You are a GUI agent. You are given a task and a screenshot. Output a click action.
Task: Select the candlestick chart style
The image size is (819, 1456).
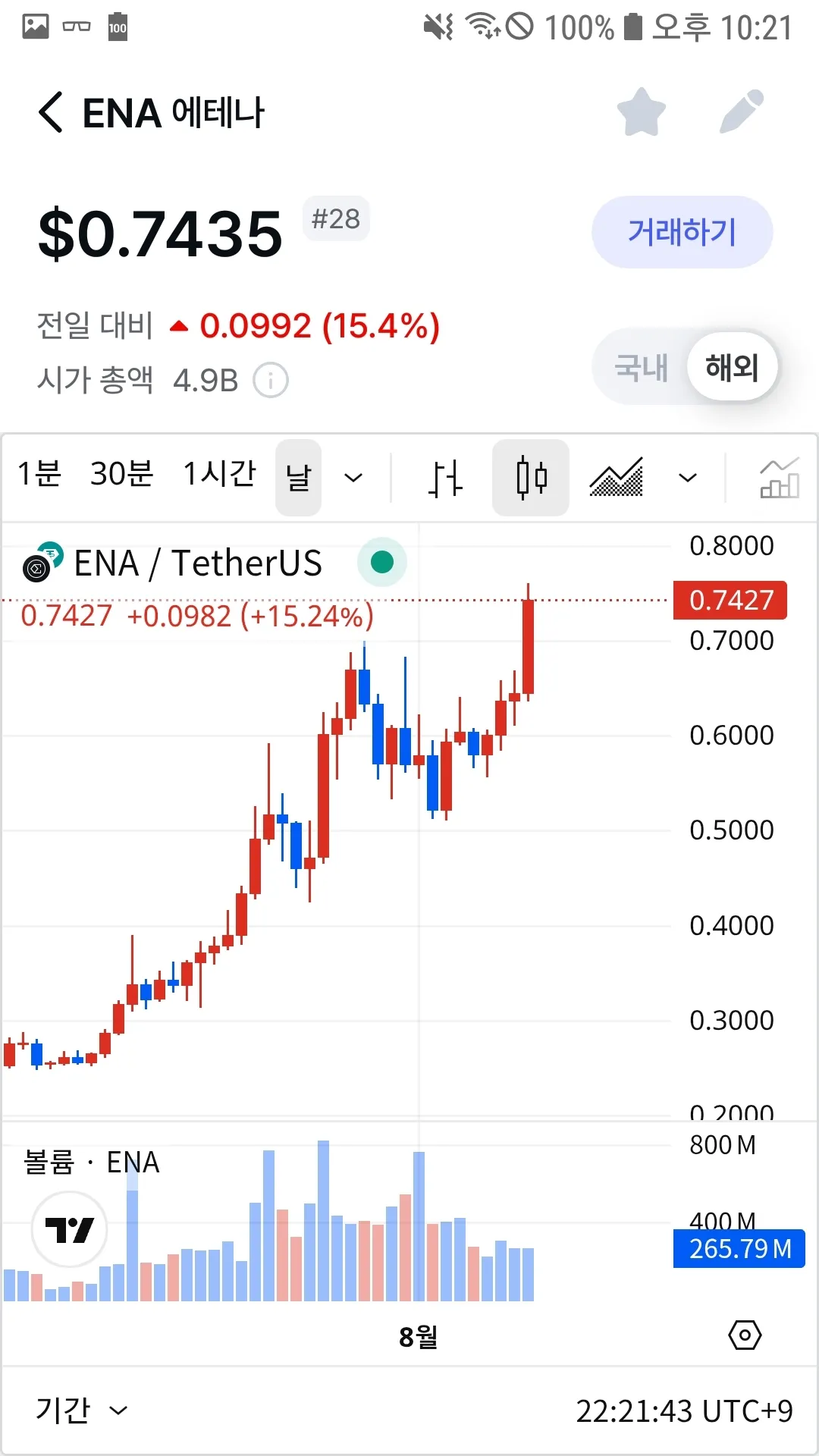pos(531,478)
